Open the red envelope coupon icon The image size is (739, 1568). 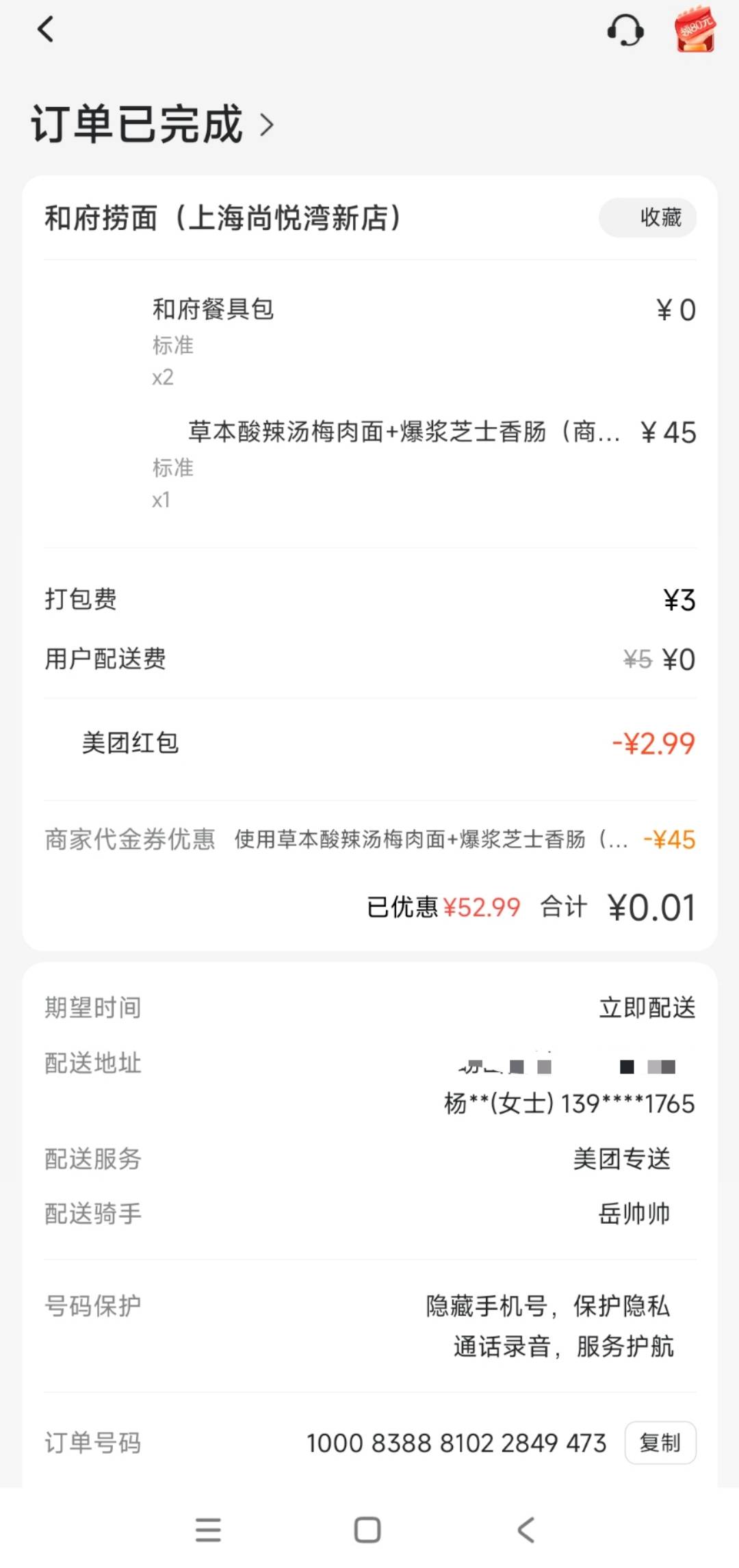[x=695, y=30]
